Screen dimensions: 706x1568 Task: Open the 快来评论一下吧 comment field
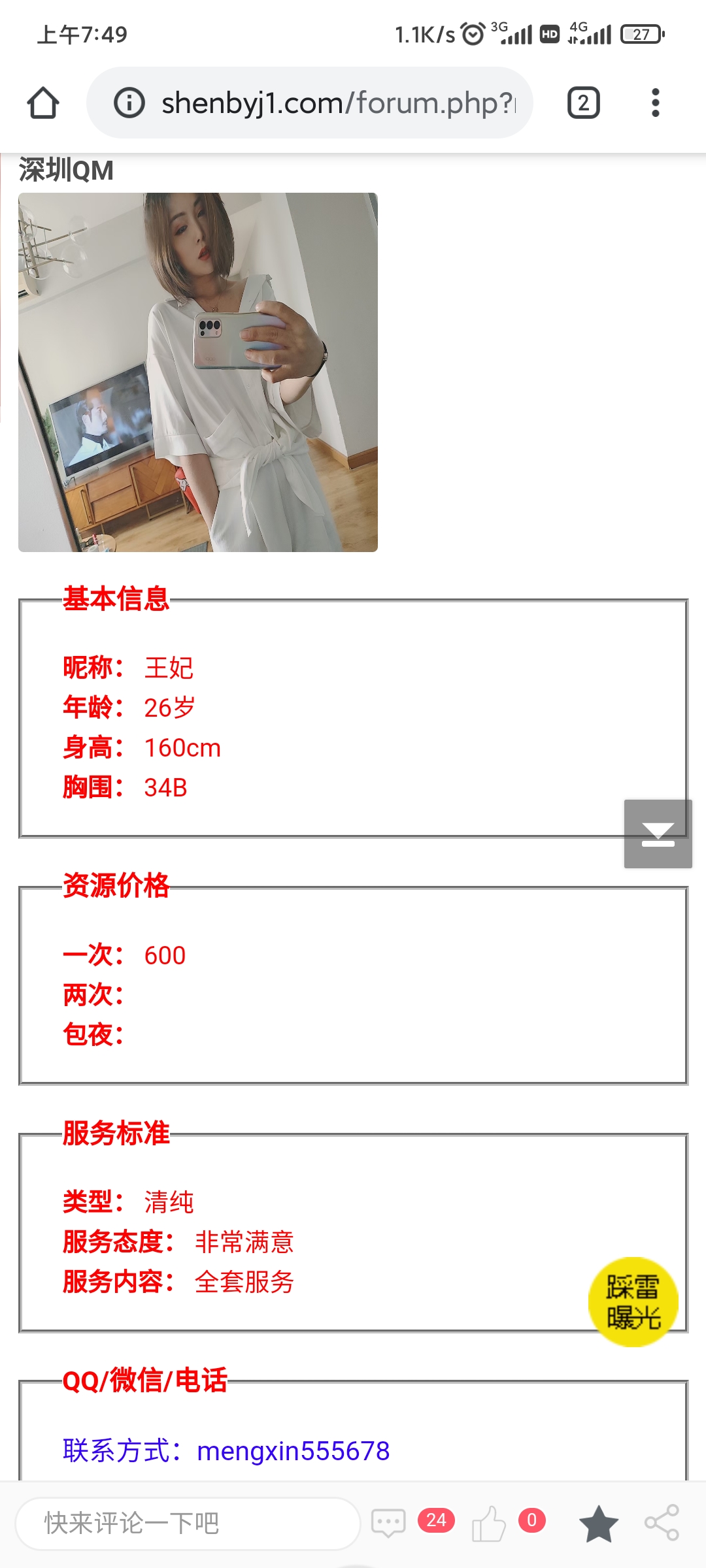[188, 1524]
